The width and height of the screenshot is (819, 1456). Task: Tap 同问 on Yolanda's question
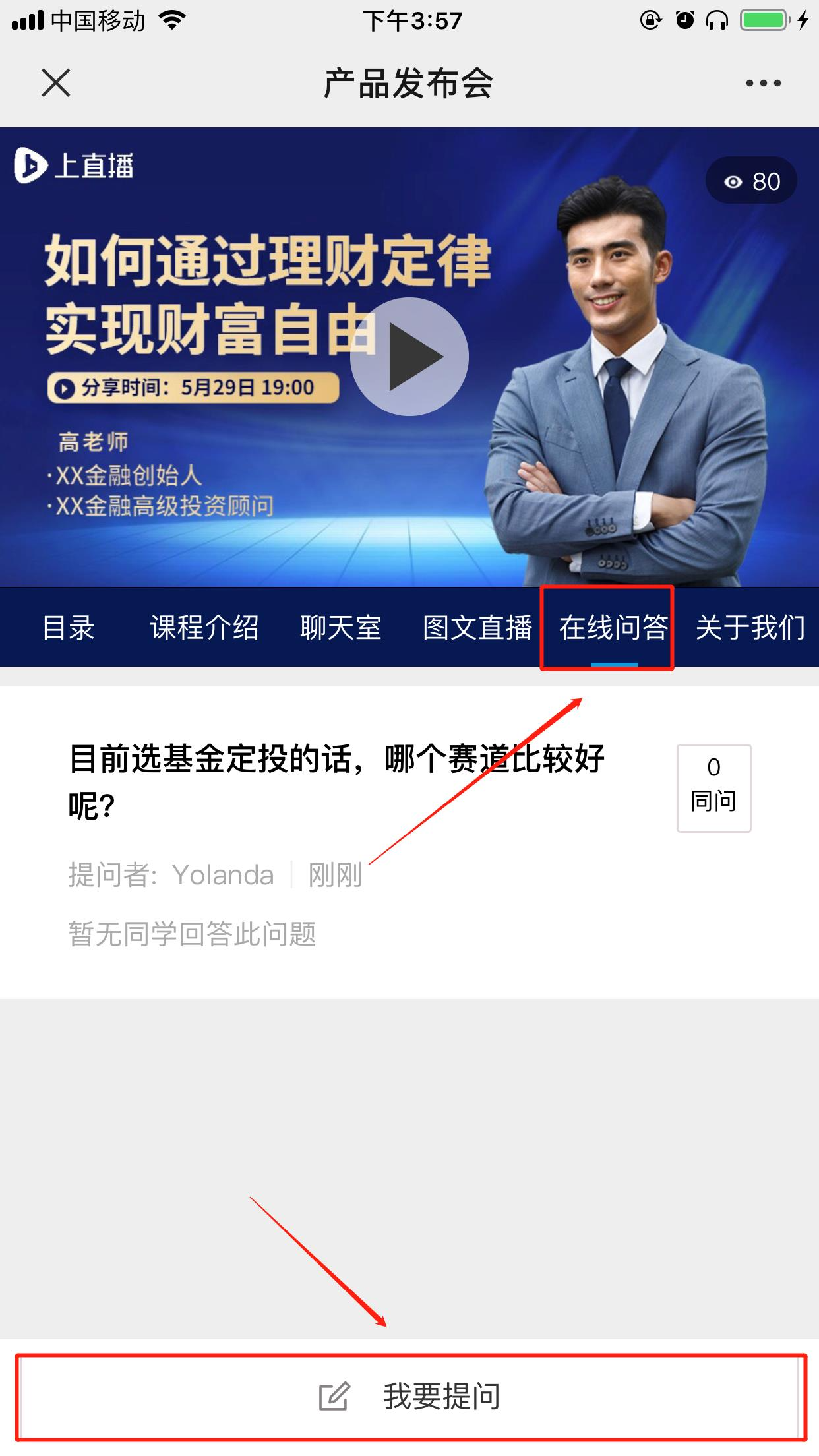pos(713,788)
